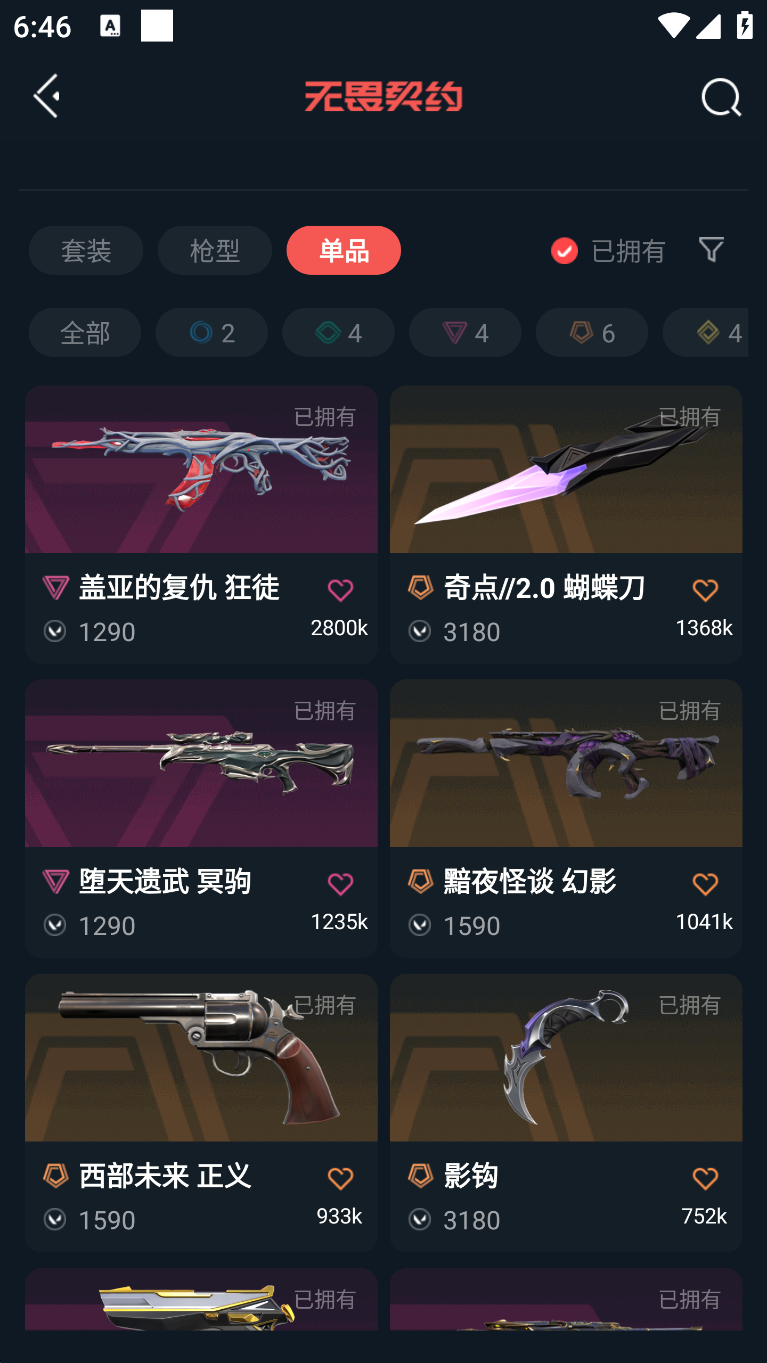Filter by the green diamond tier chip
The height and width of the screenshot is (1363, 767).
point(338,332)
